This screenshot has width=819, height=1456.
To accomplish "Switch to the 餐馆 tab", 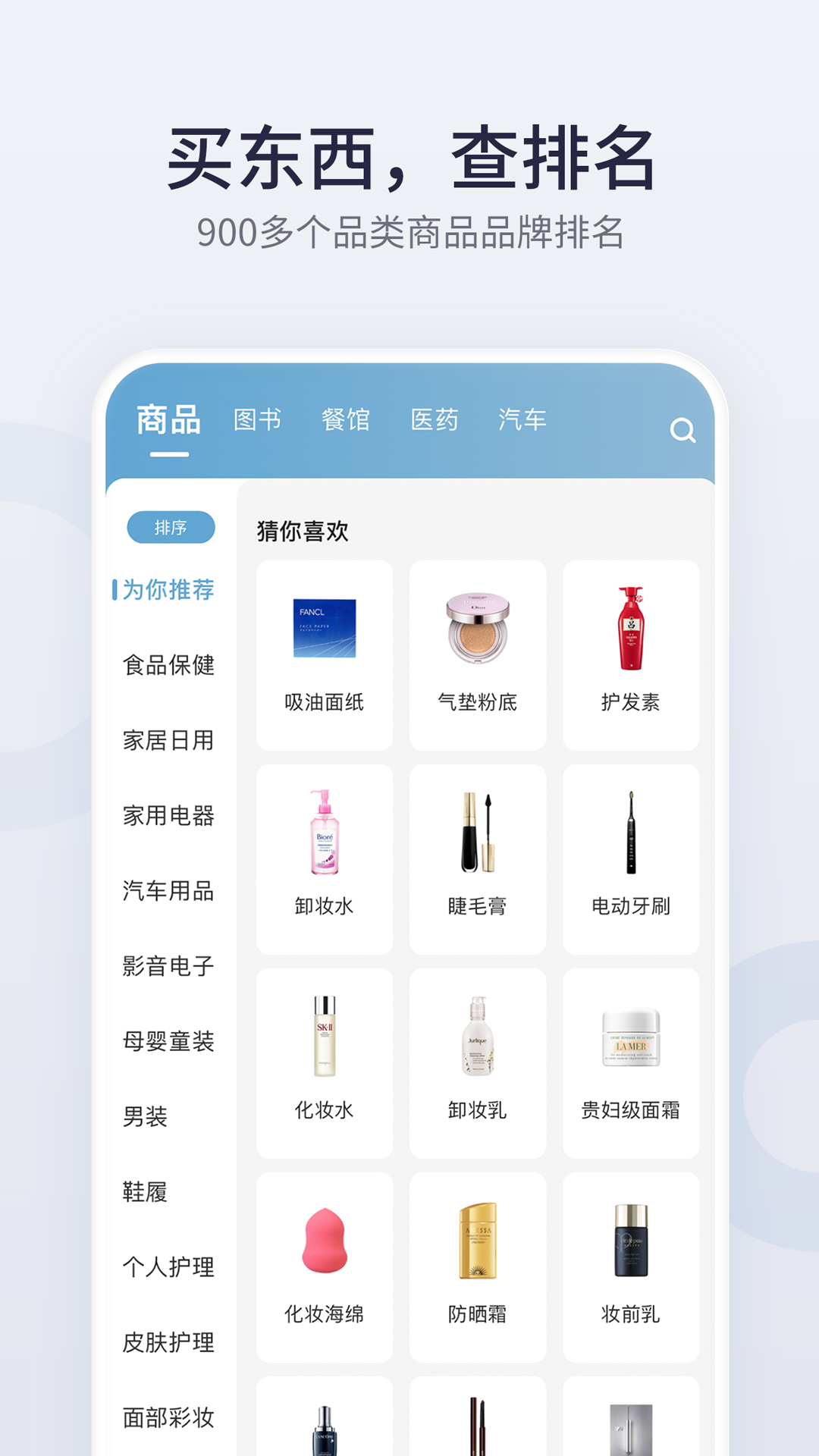I will (x=345, y=419).
